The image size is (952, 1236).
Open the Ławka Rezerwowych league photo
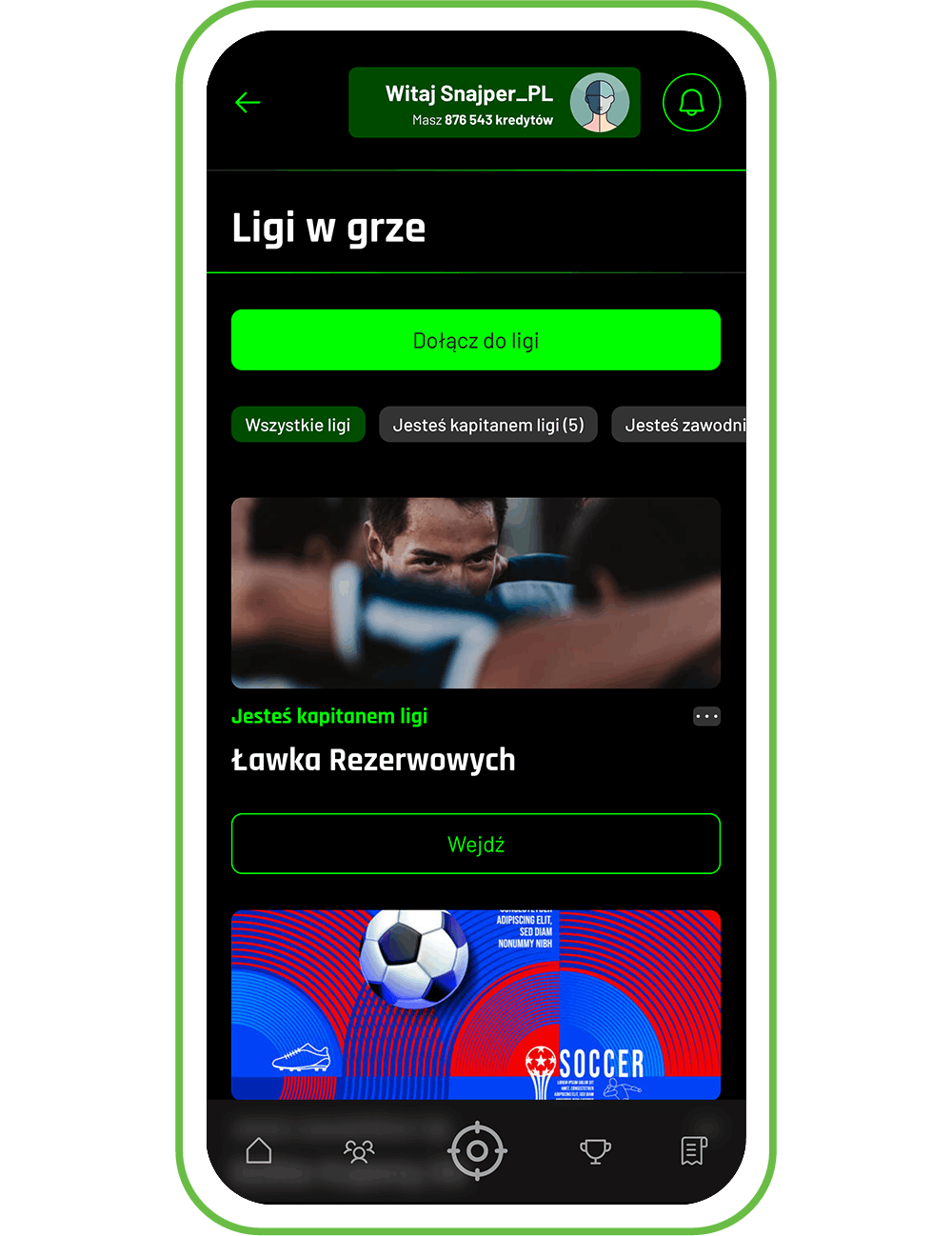point(476,592)
